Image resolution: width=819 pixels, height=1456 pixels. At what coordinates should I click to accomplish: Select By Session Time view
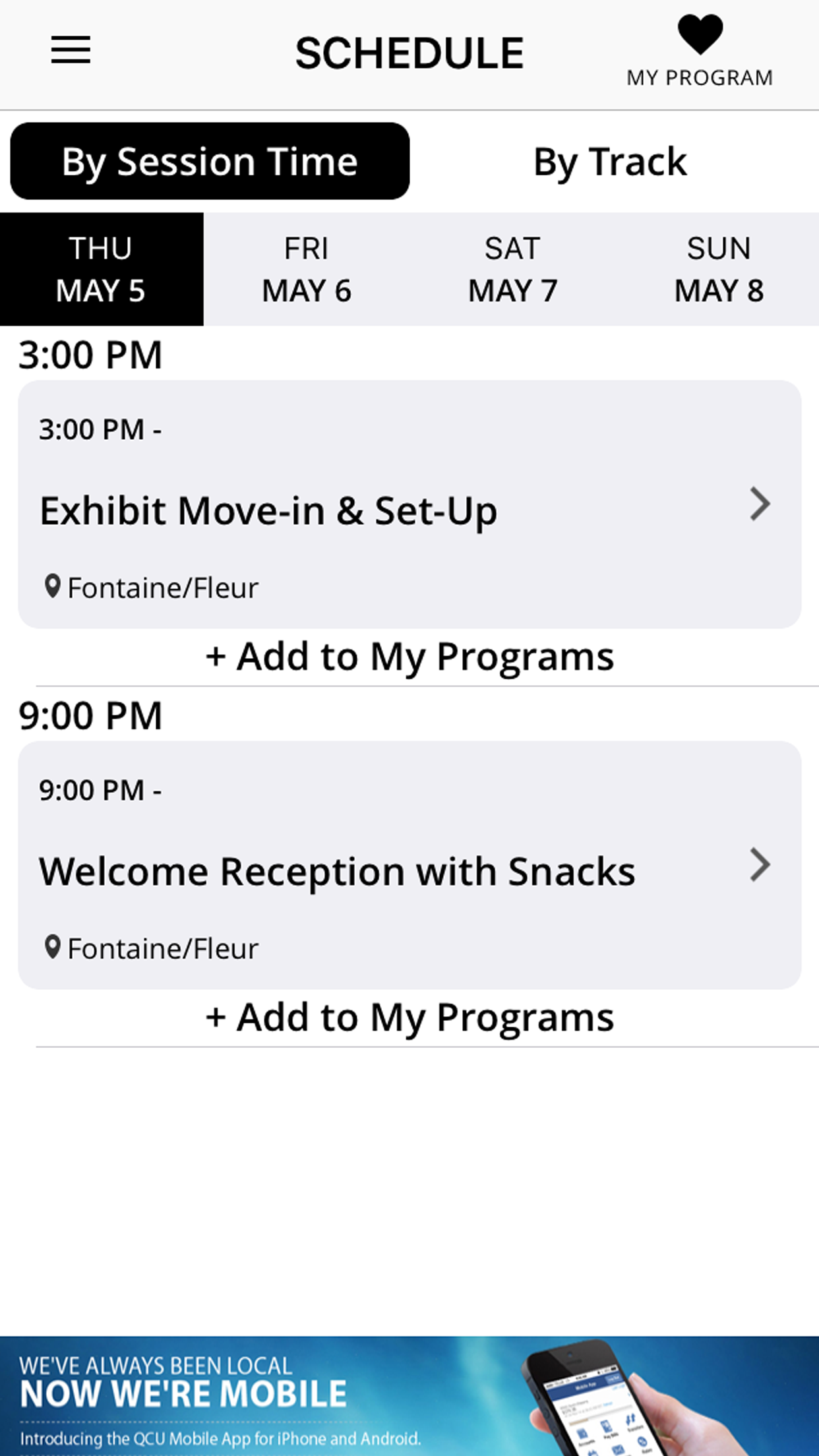pyautogui.click(x=210, y=161)
